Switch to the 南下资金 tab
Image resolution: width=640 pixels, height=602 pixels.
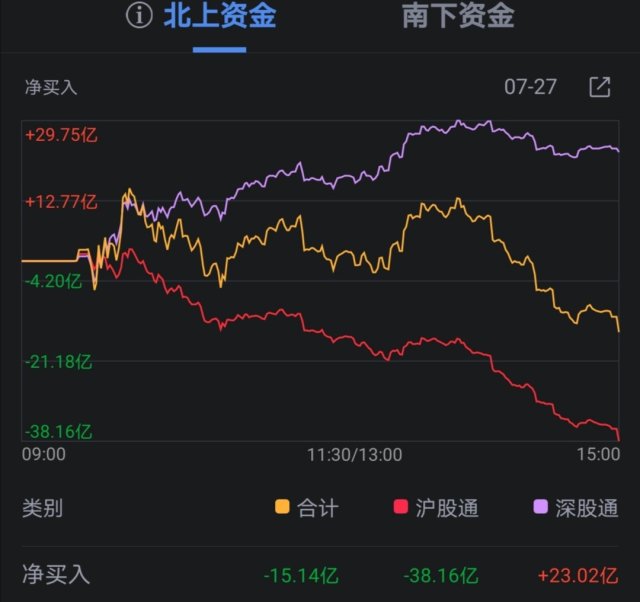[x=458, y=17]
